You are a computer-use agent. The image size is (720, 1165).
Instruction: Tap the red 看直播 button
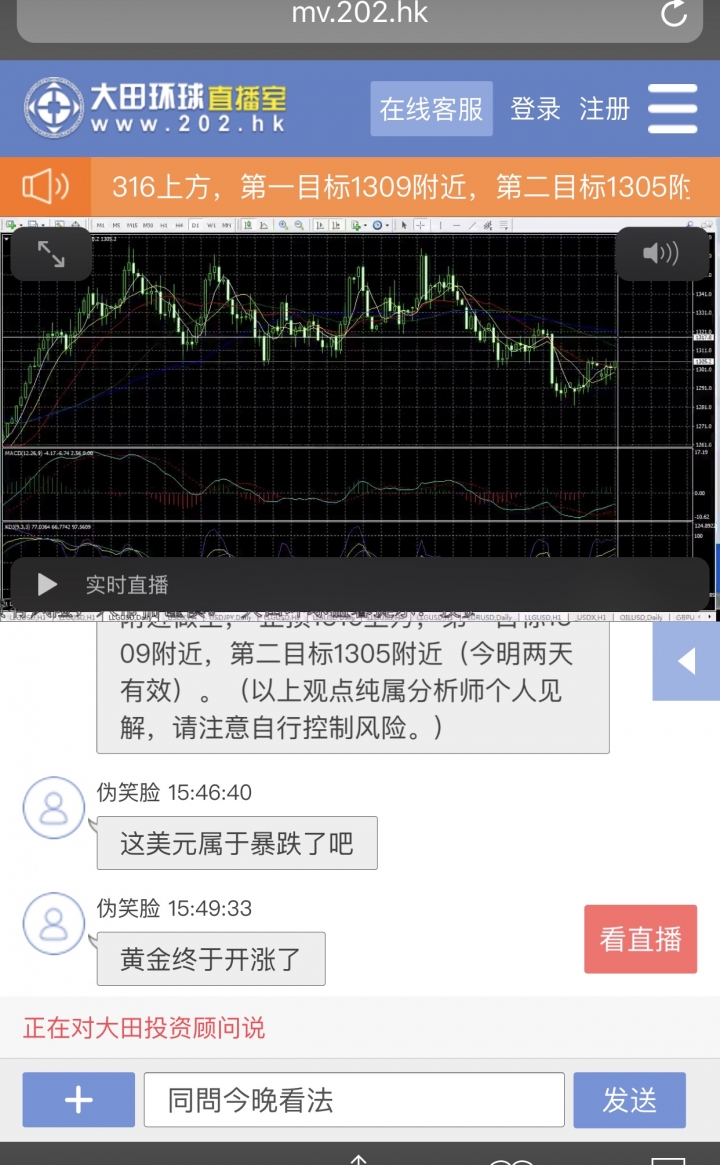pos(640,939)
